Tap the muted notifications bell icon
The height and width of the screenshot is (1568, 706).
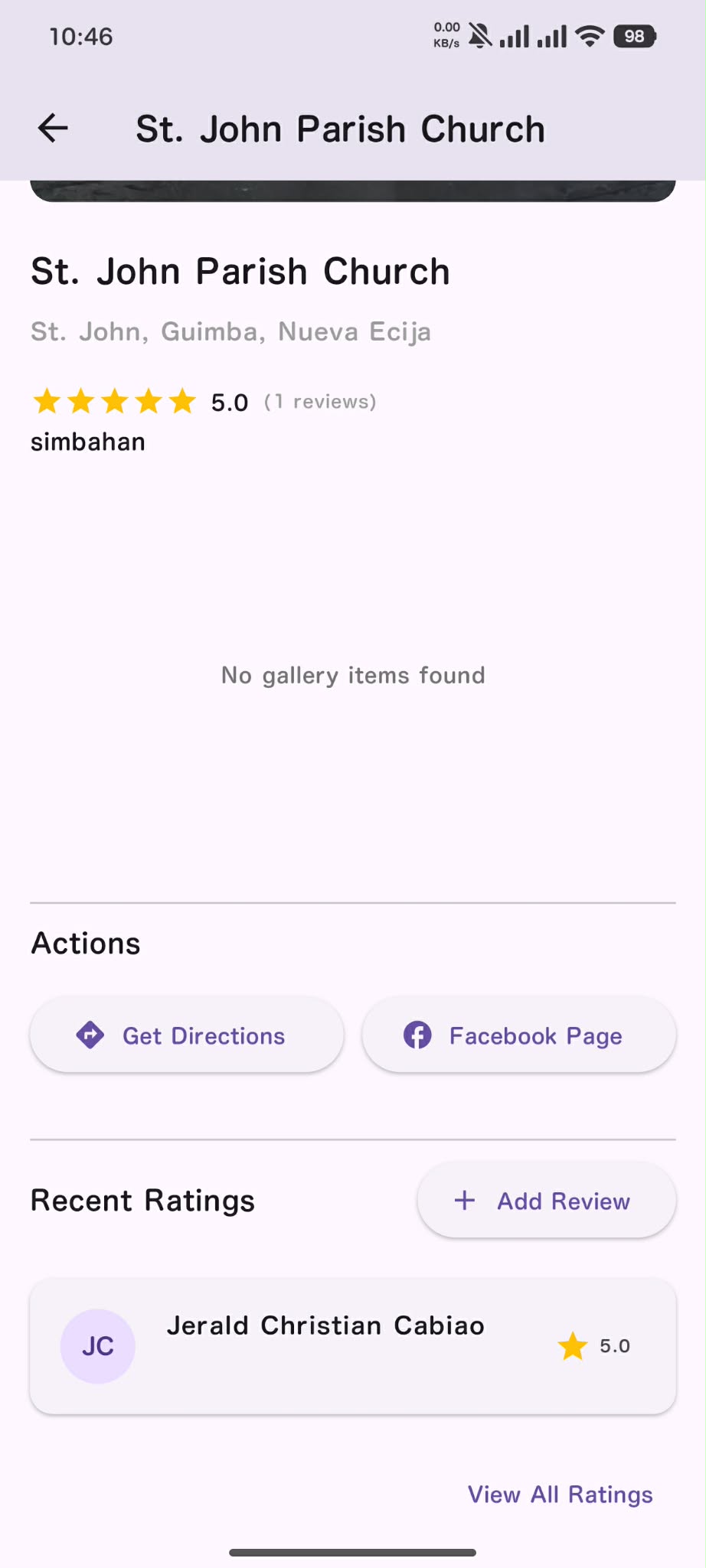pyautogui.click(x=480, y=33)
